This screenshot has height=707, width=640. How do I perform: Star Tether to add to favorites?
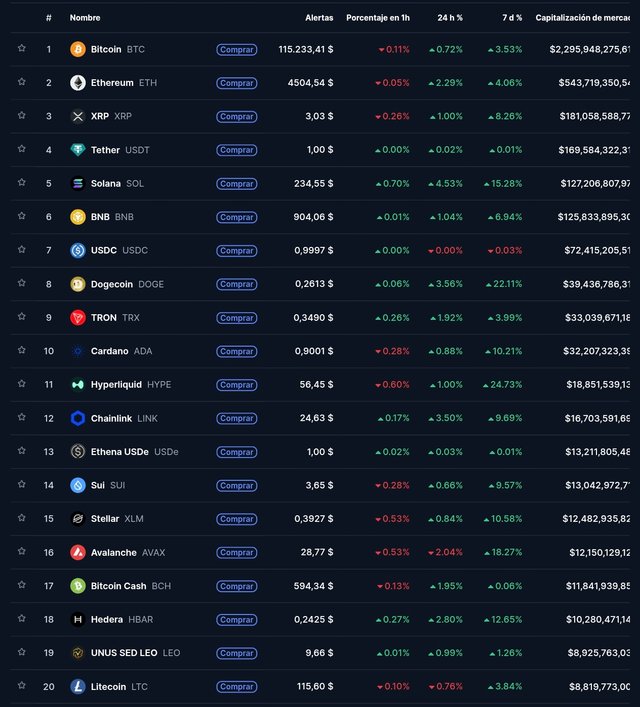[x=21, y=150]
